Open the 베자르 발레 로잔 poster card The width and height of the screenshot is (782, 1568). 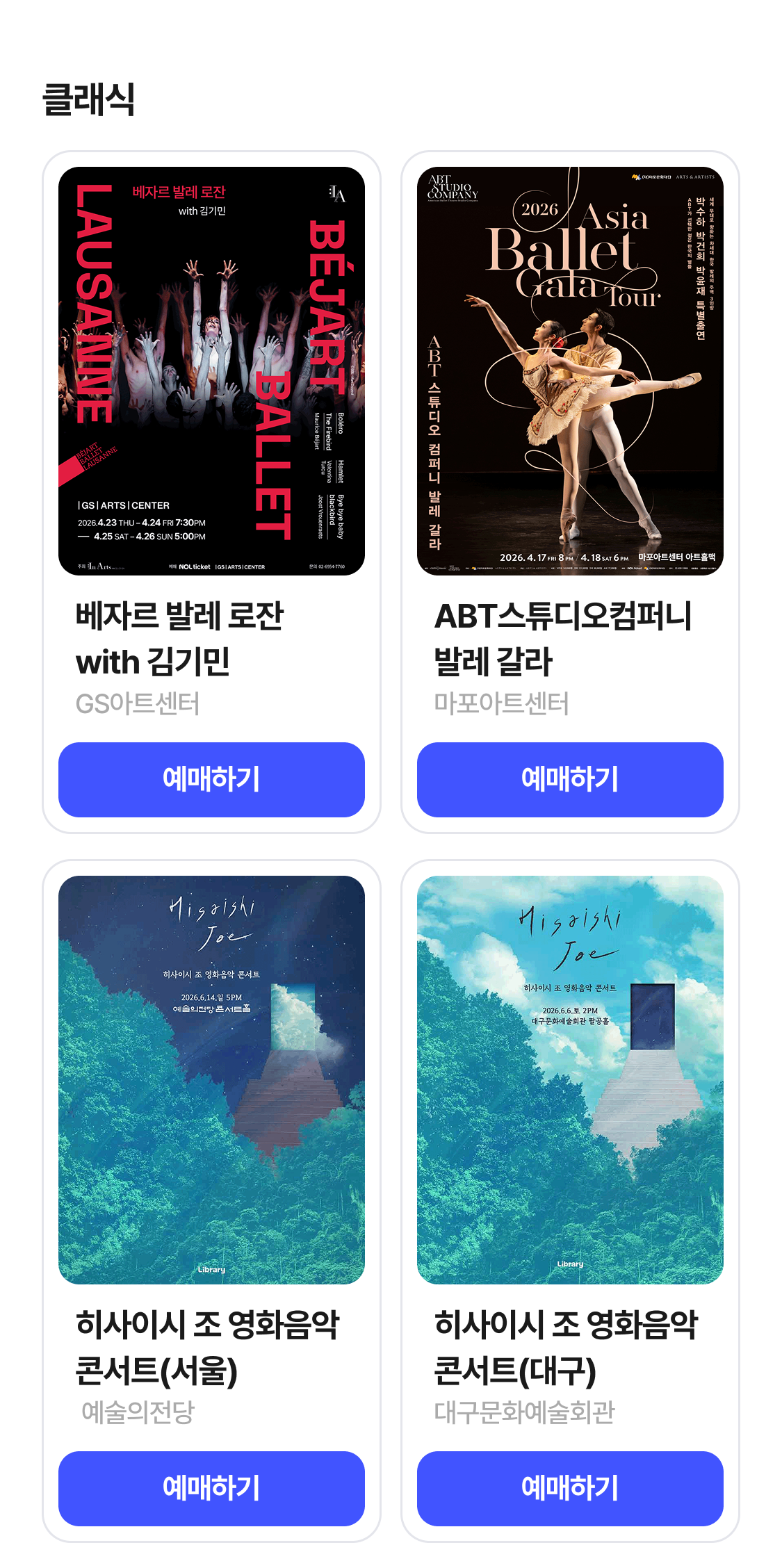click(x=211, y=371)
